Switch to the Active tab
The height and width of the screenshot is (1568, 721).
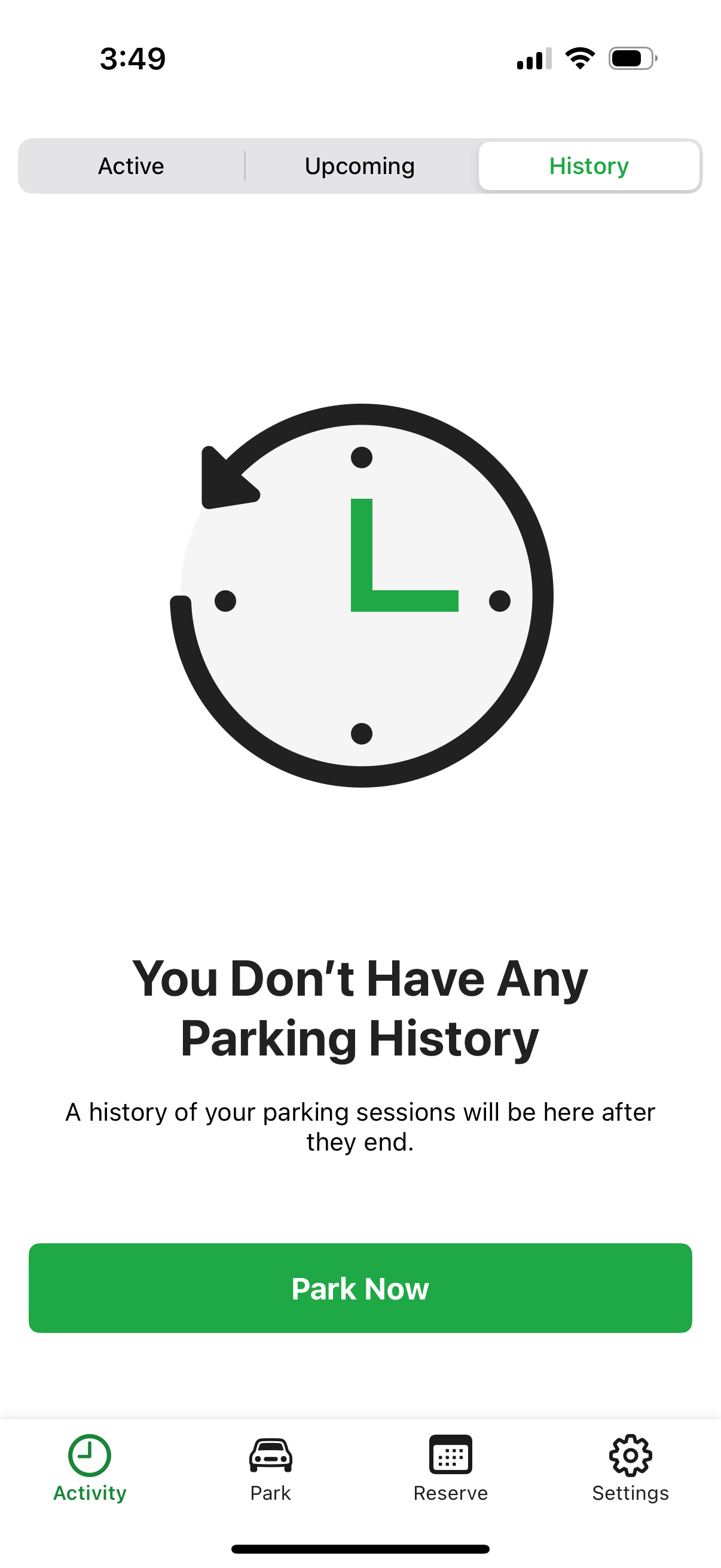tap(131, 166)
